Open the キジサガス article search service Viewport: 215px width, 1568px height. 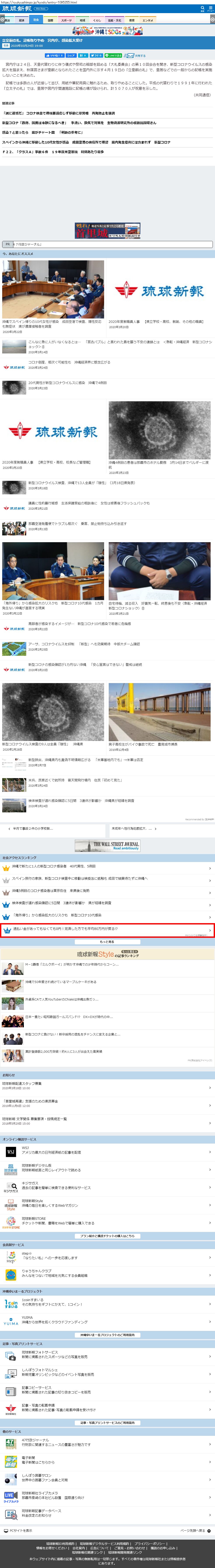coord(55,1185)
